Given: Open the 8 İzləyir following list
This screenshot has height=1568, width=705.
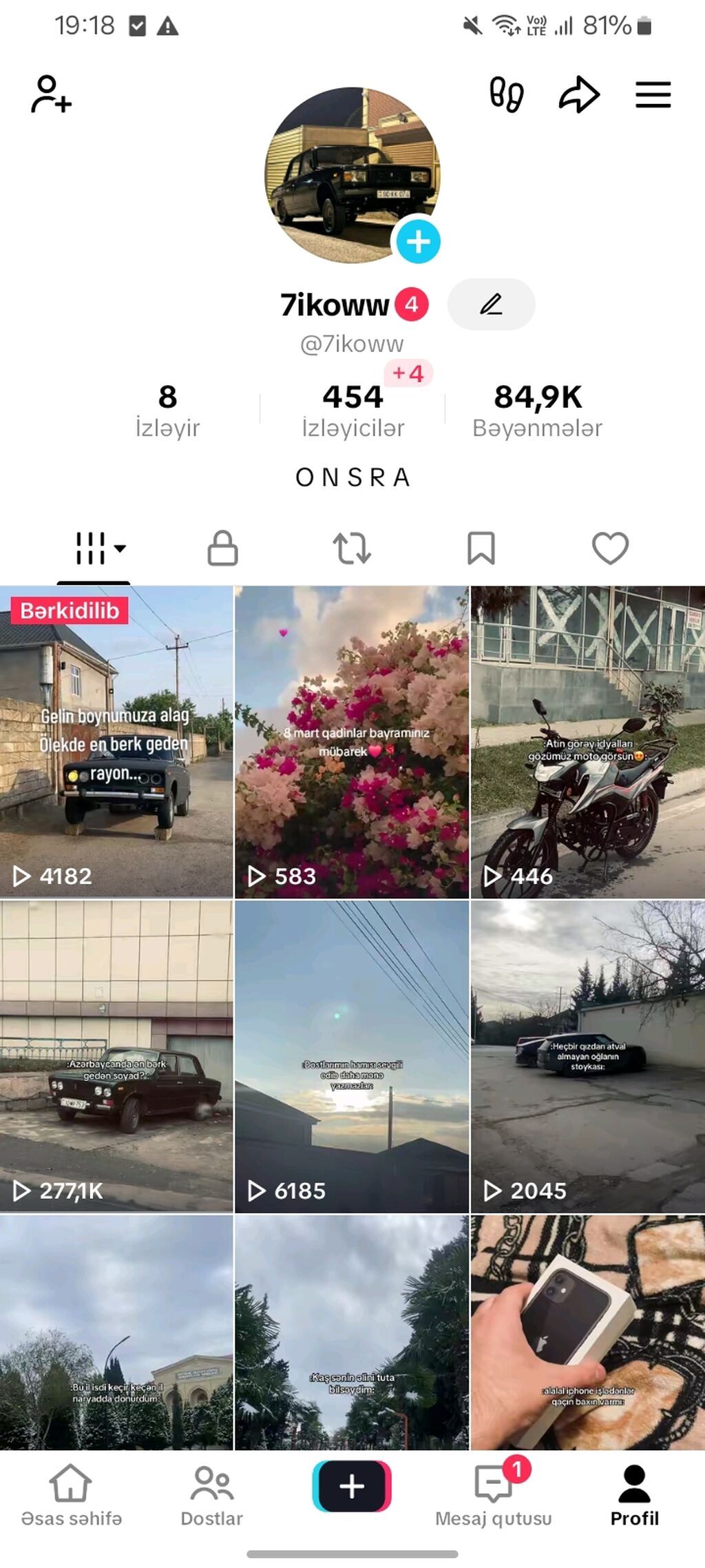Looking at the screenshot, I should click(167, 411).
